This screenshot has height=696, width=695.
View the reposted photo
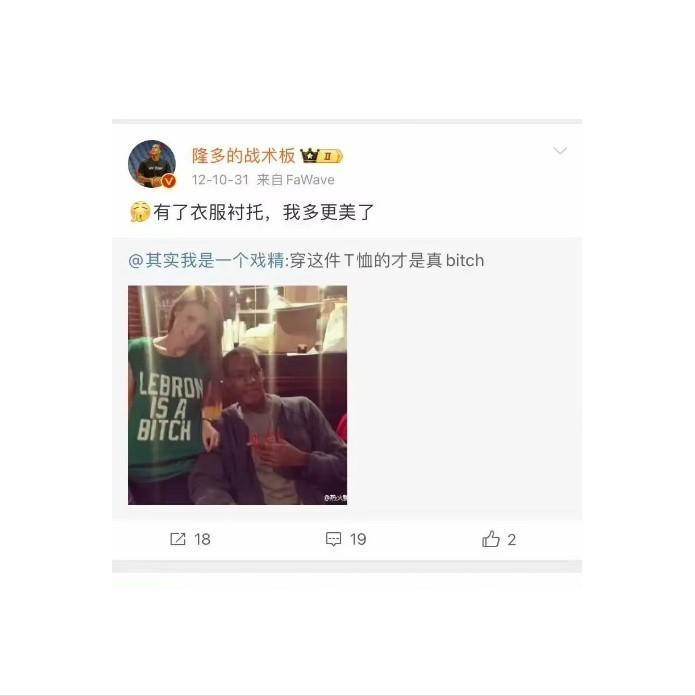point(237,394)
